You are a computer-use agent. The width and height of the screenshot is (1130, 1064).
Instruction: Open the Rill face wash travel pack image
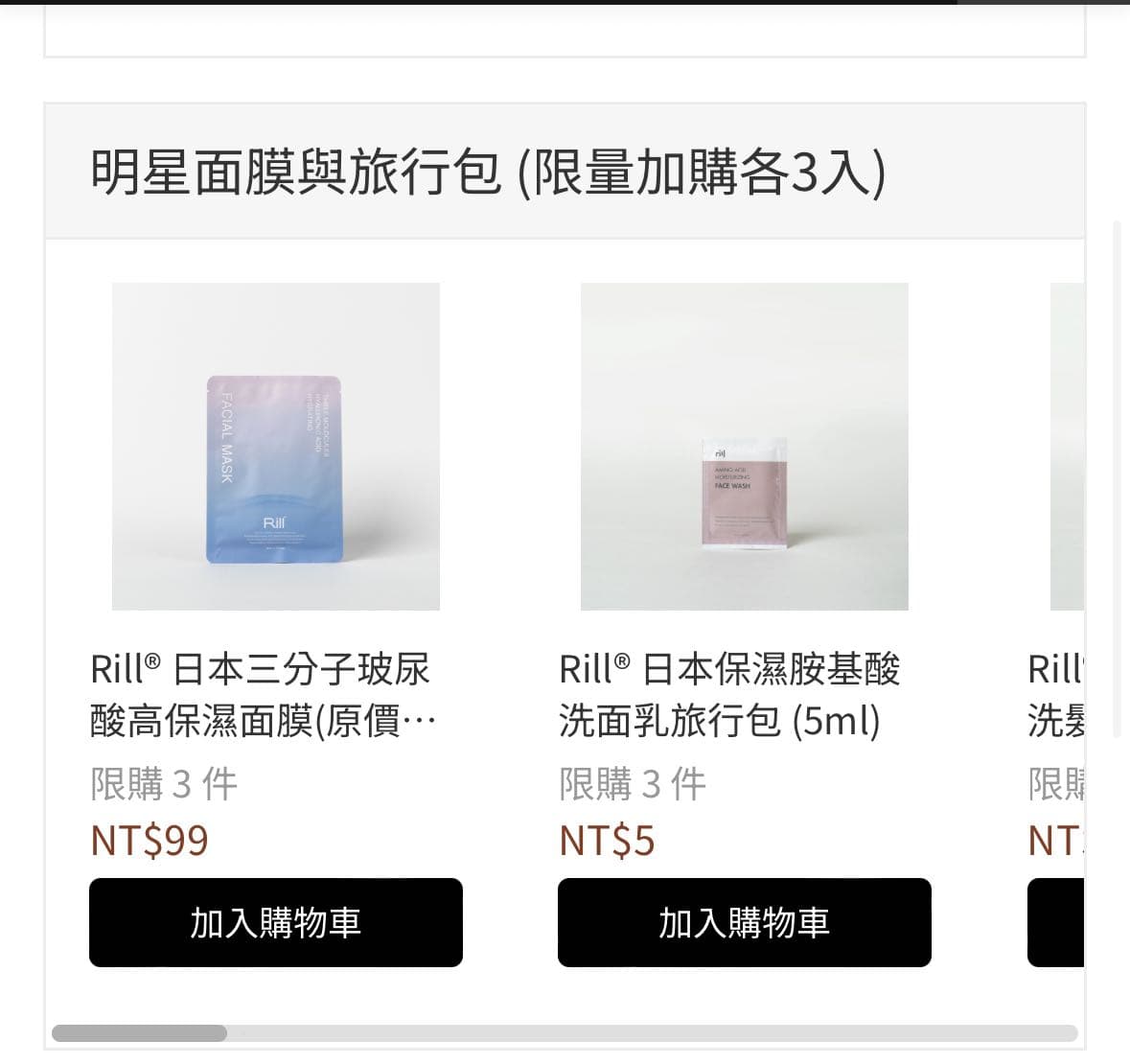tap(744, 447)
